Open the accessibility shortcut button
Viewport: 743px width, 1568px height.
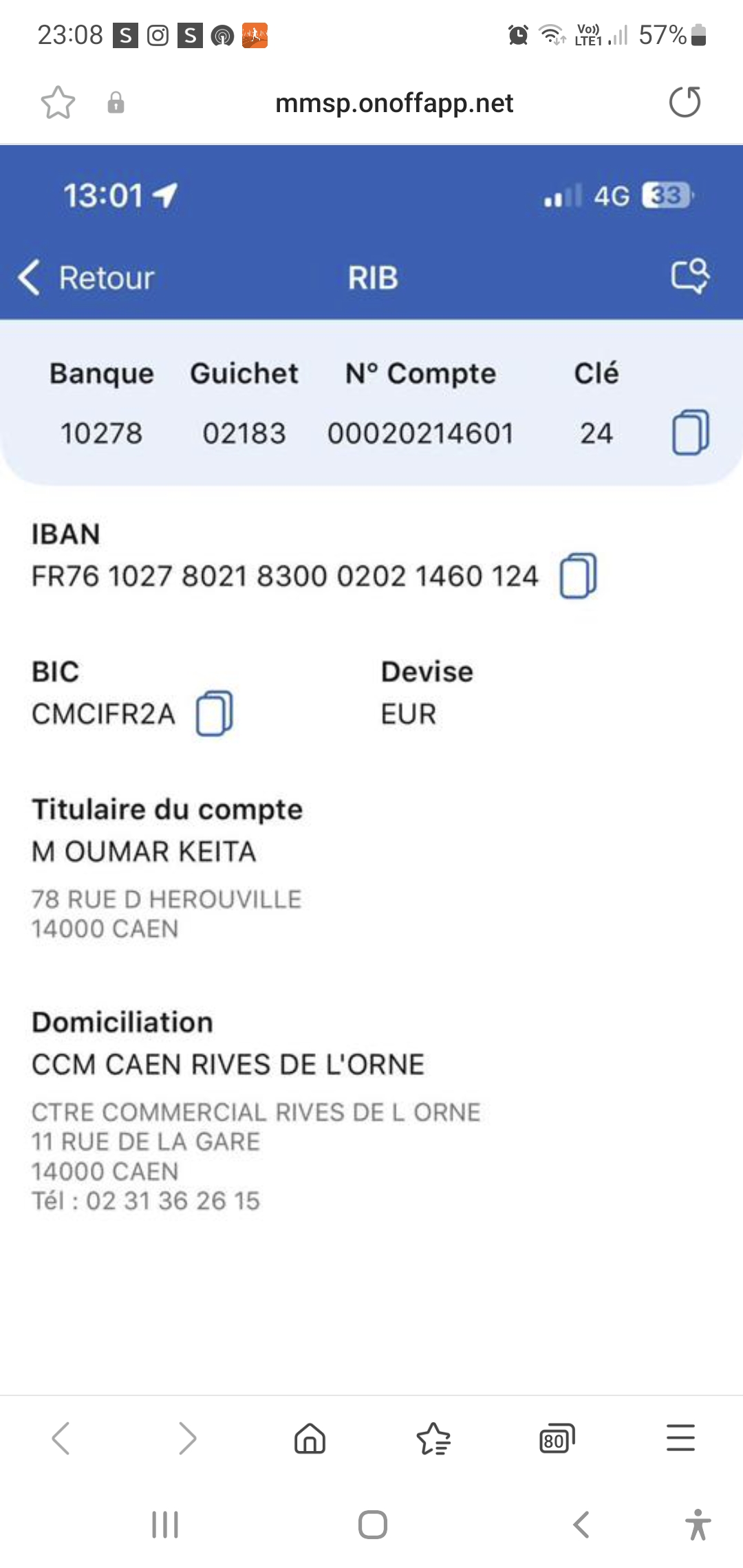(698, 1525)
